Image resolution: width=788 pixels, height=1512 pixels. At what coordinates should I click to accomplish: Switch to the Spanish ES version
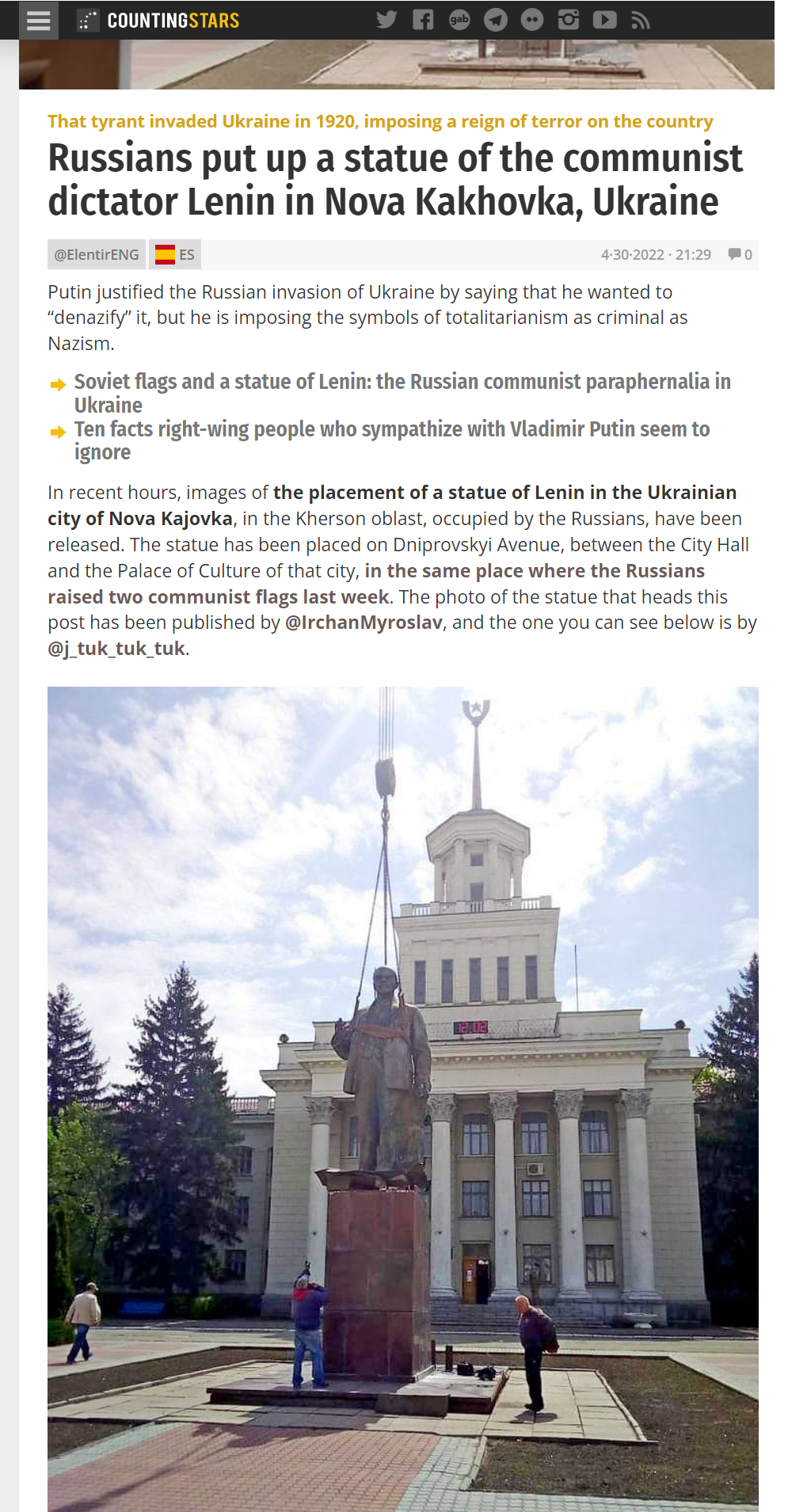pos(175,254)
